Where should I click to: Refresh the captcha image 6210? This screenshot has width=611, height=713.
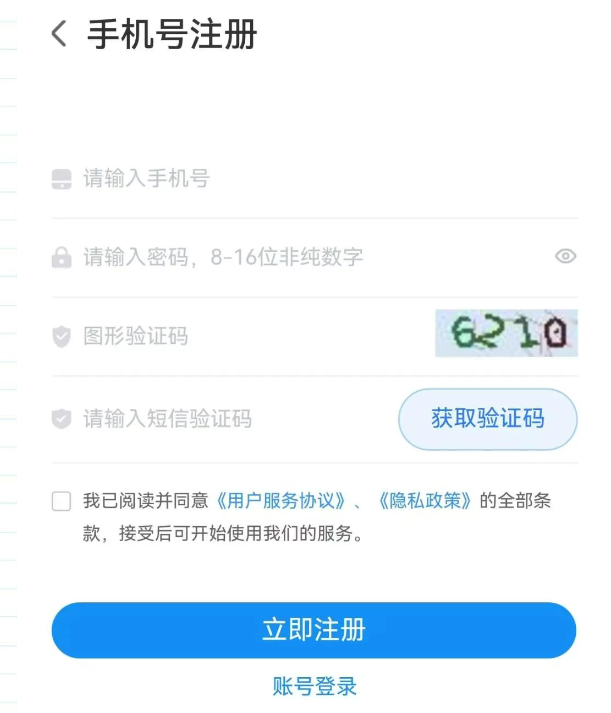click(x=506, y=334)
